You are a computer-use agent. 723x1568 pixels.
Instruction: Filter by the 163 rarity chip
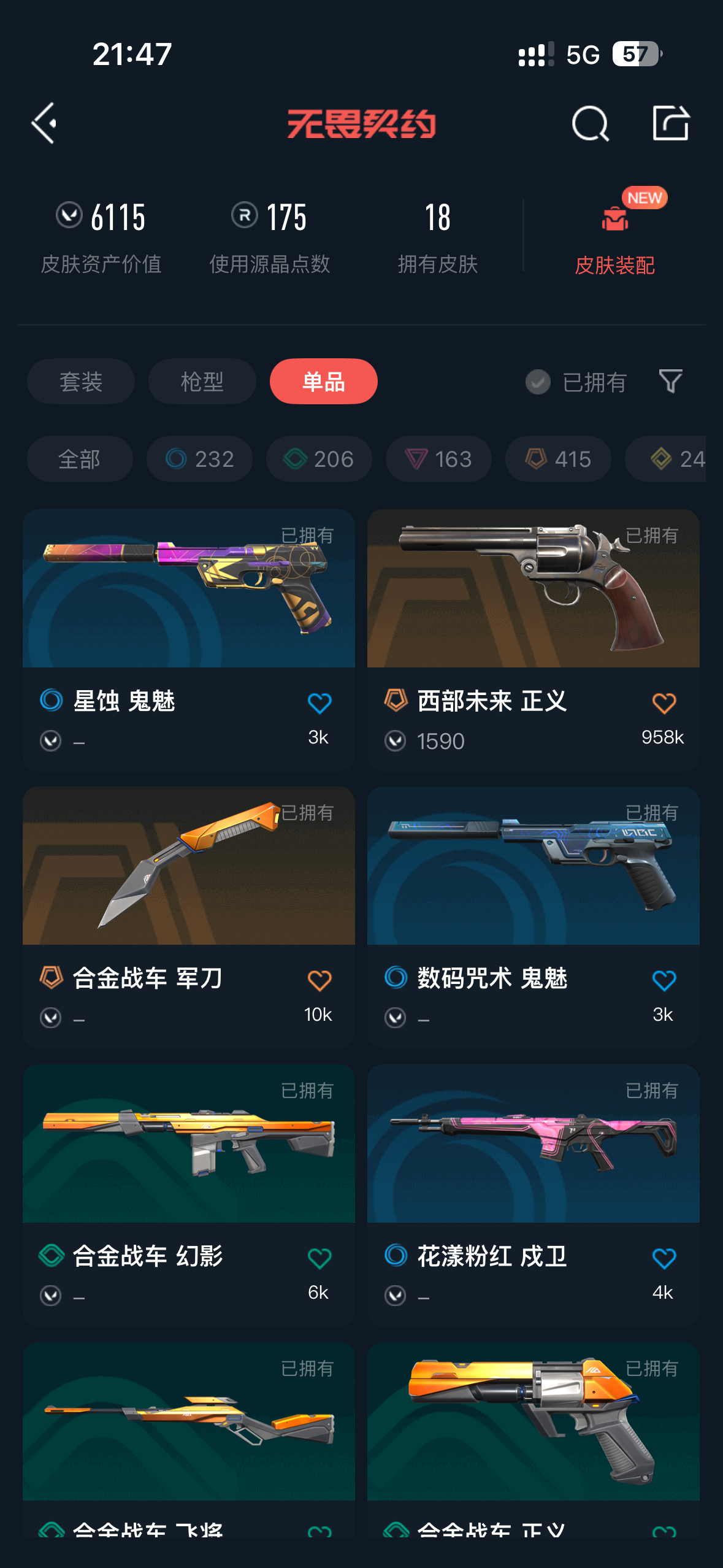tap(438, 459)
